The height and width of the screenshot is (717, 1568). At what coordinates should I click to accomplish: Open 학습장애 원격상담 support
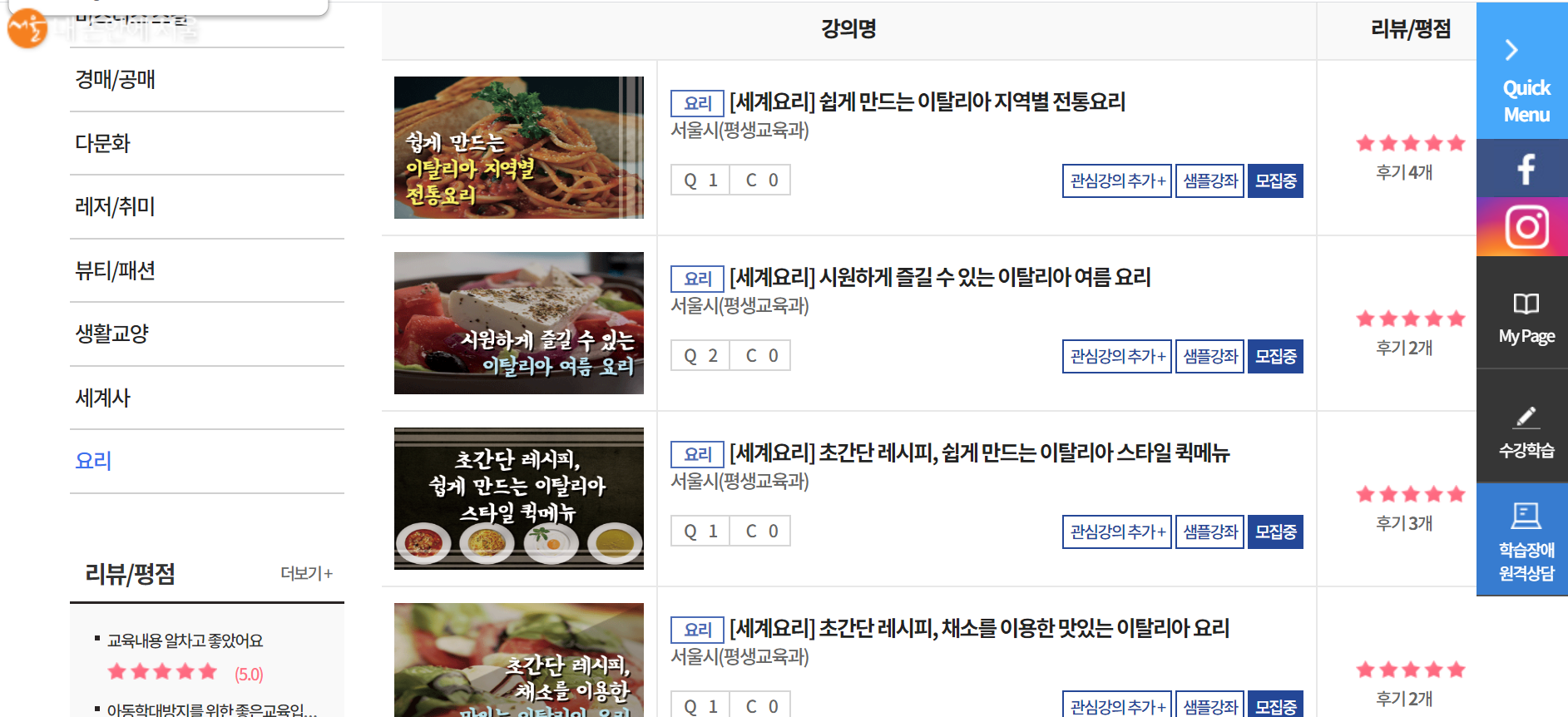point(1525,539)
